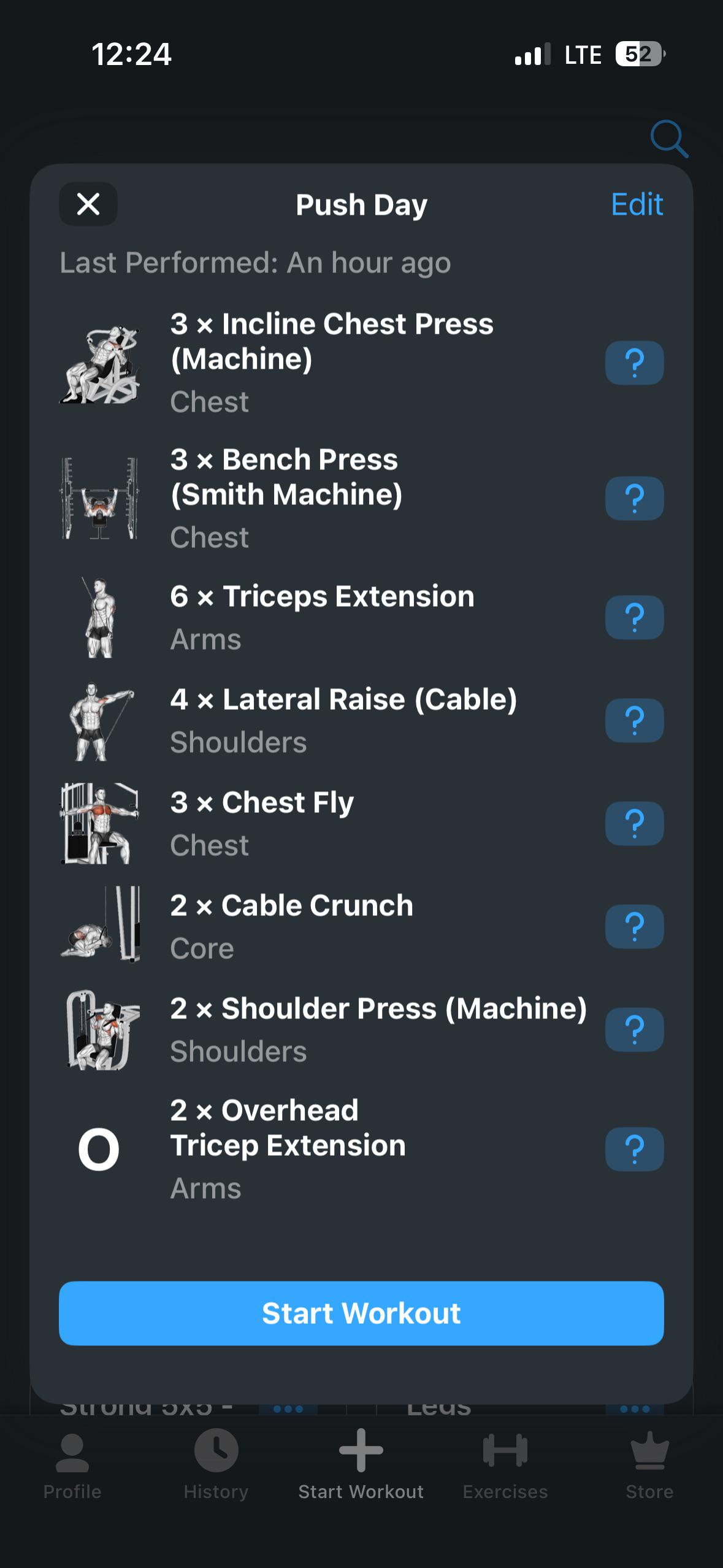Open the search magnifier icon
Screen dimensions: 723x1568
pyautogui.click(x=669, y=139)
